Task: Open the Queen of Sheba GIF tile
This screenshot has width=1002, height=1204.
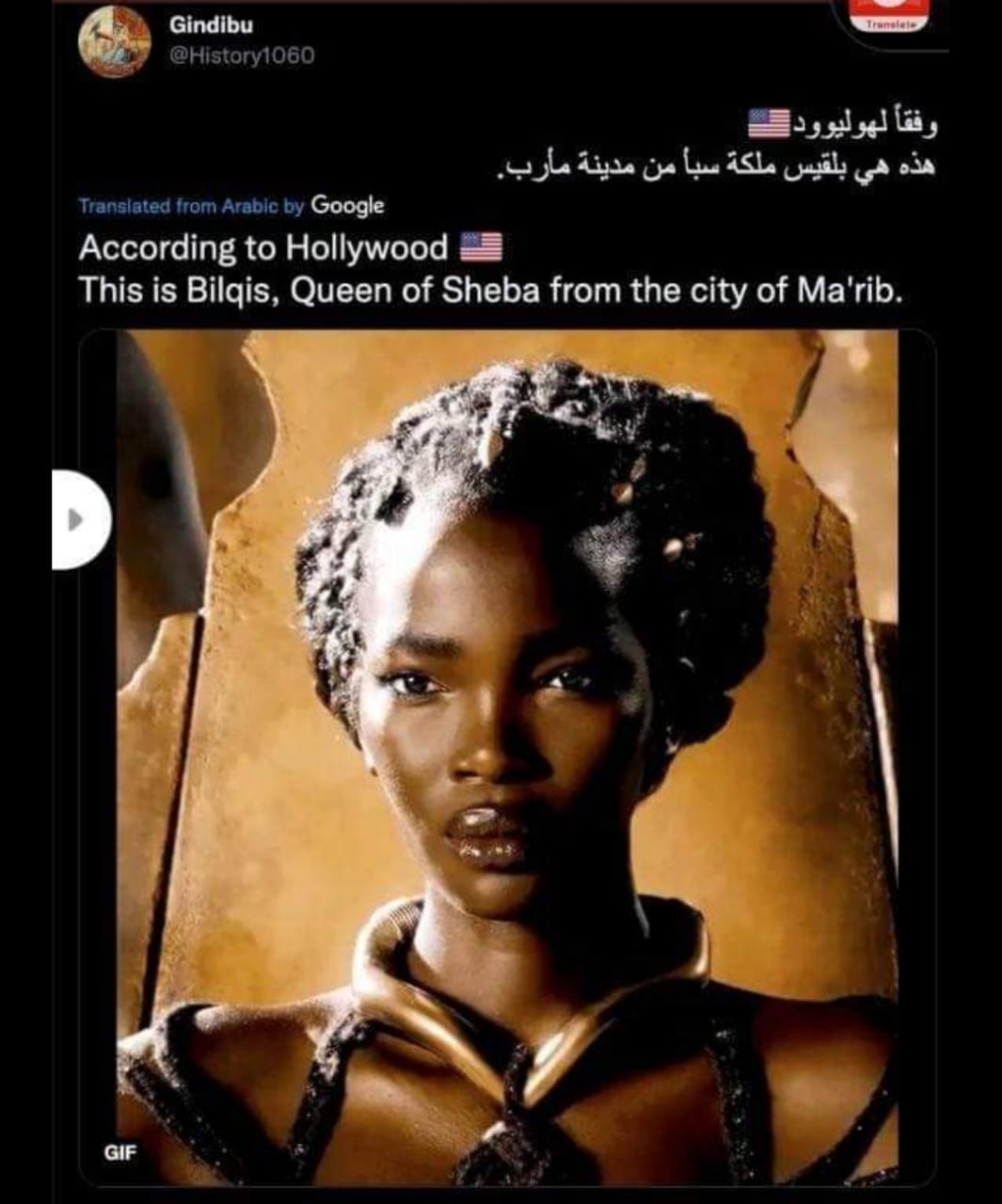Action: coord(507,757)
